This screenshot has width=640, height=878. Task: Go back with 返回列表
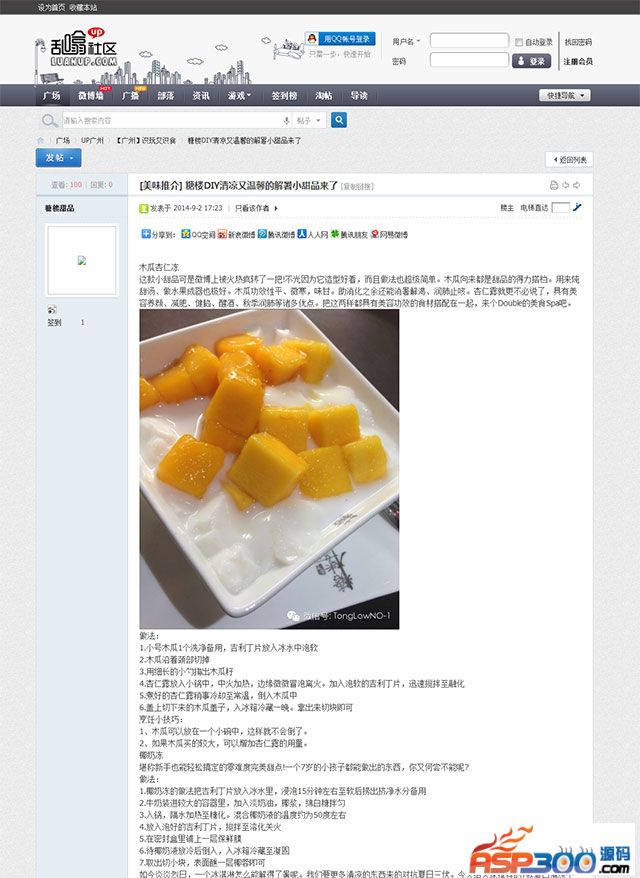[x=569, y=159]
